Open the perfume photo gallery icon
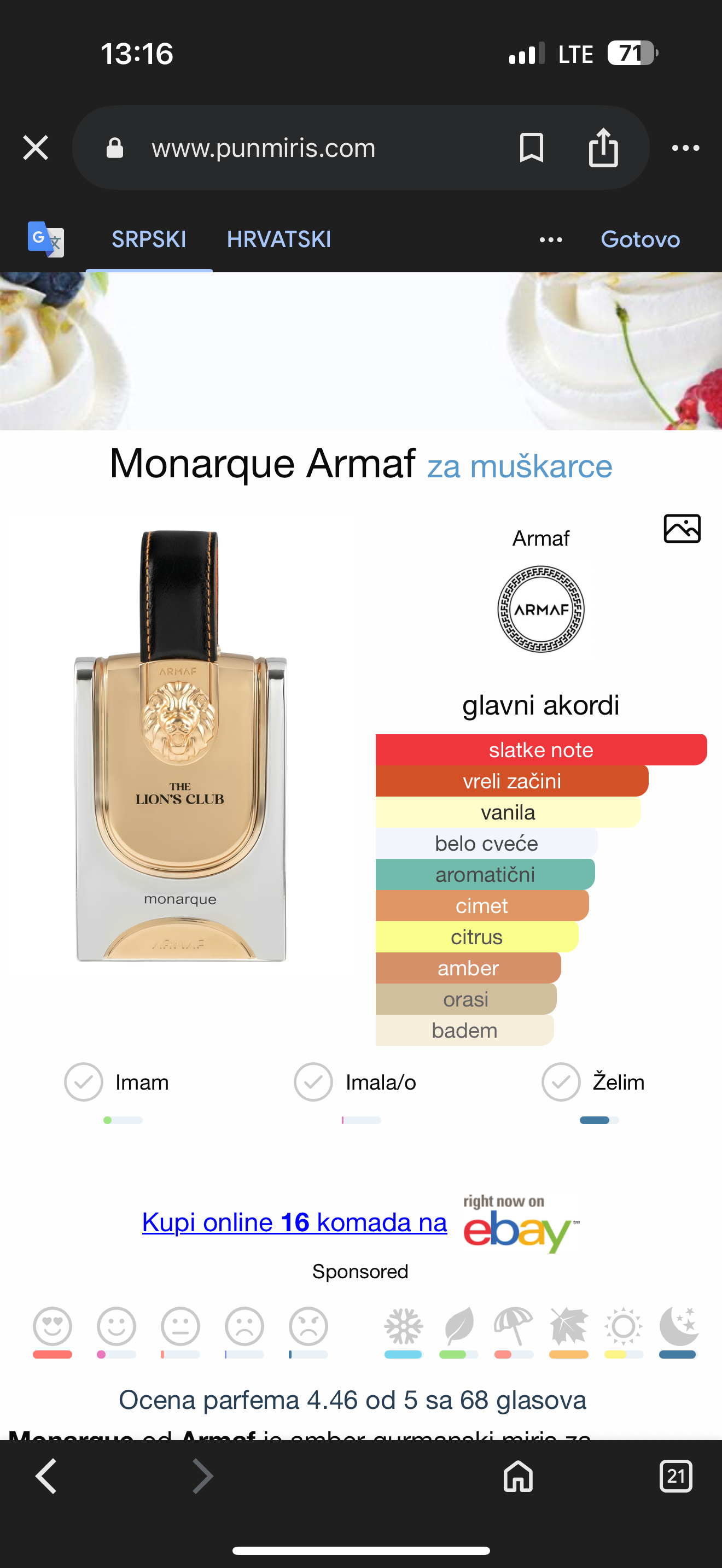Viewport: 722px width, 1568px height. coord(681,528)
